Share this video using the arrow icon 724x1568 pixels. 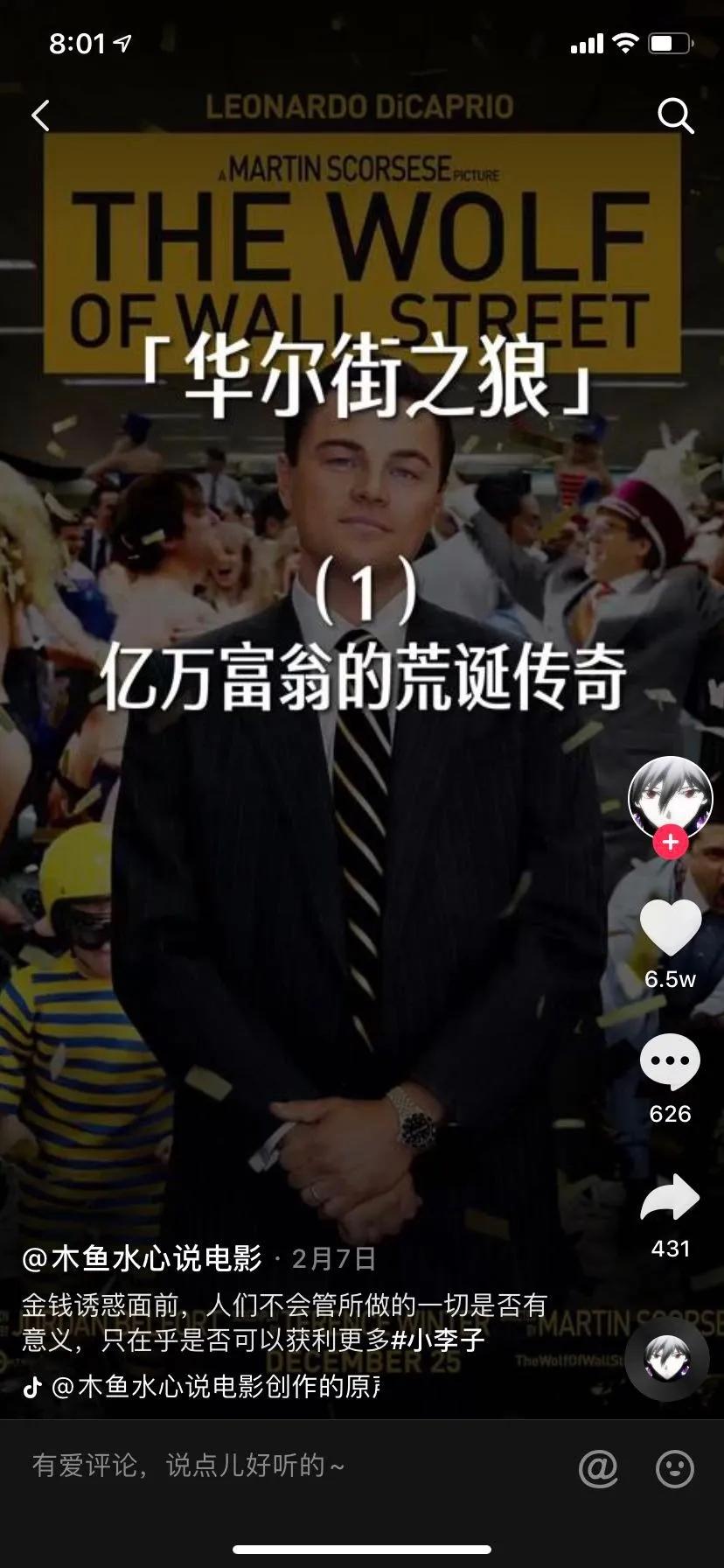(671, 1198)
